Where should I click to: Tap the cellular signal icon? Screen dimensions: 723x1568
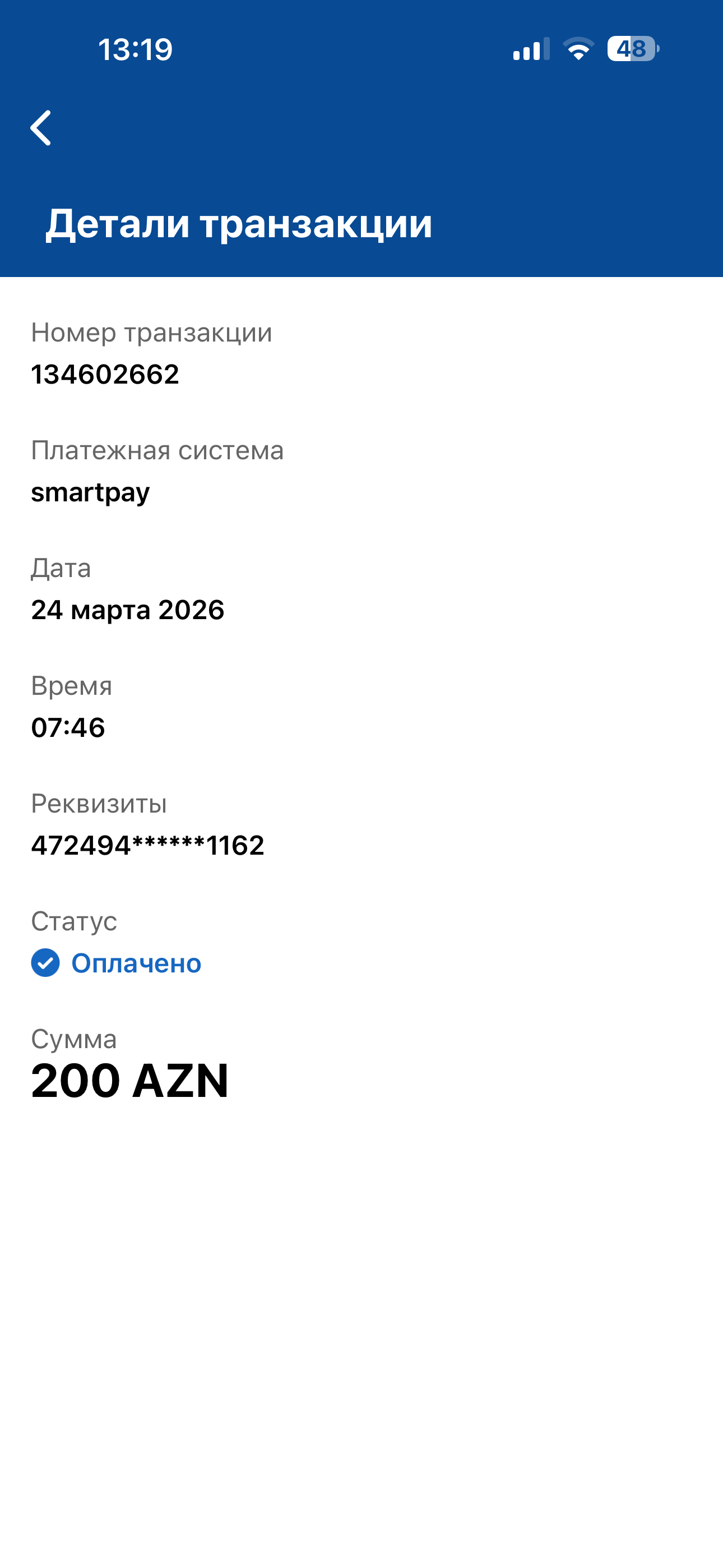[529, 50]
